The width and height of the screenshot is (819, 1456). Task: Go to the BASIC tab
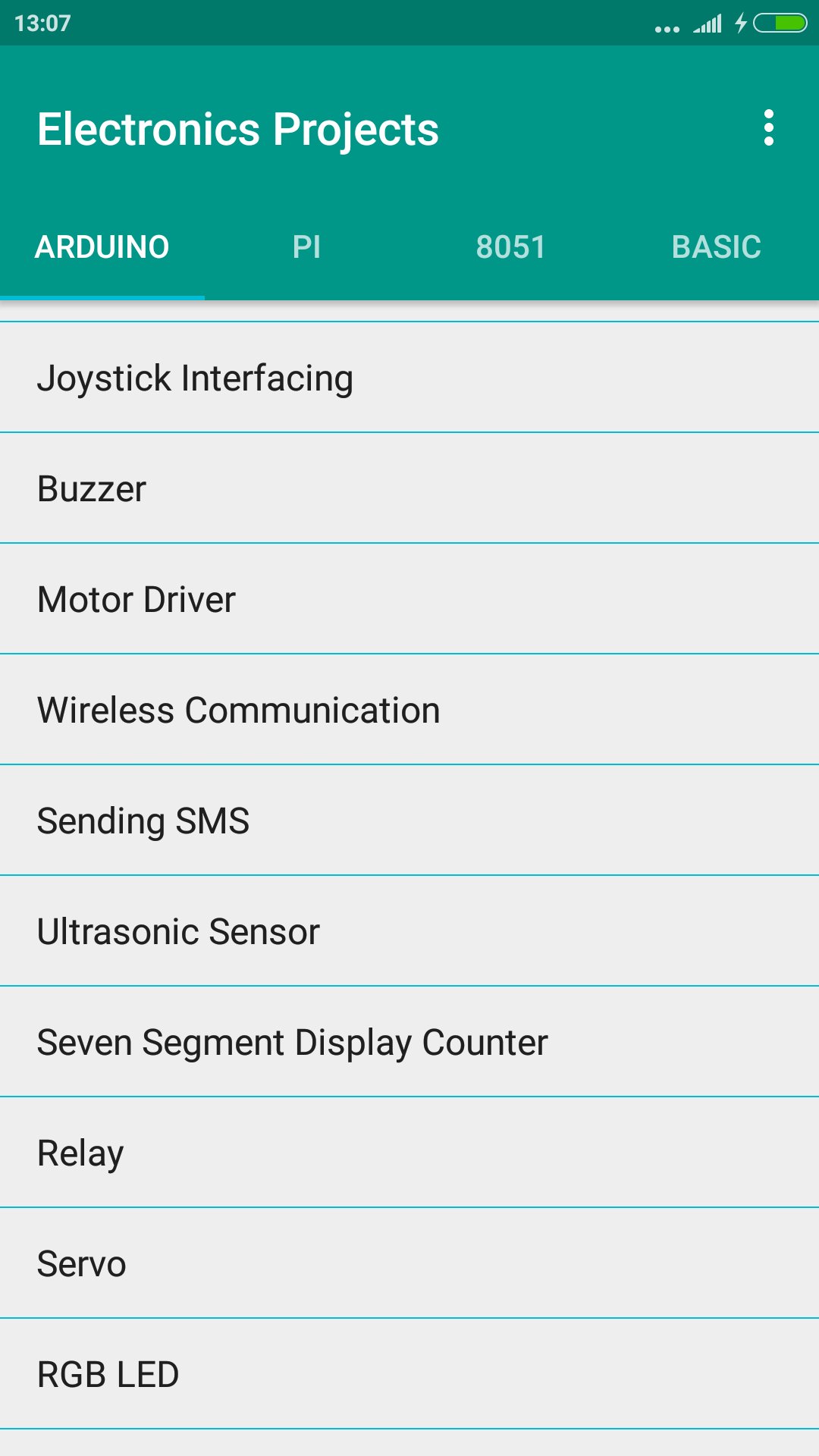tap(717, 247)
